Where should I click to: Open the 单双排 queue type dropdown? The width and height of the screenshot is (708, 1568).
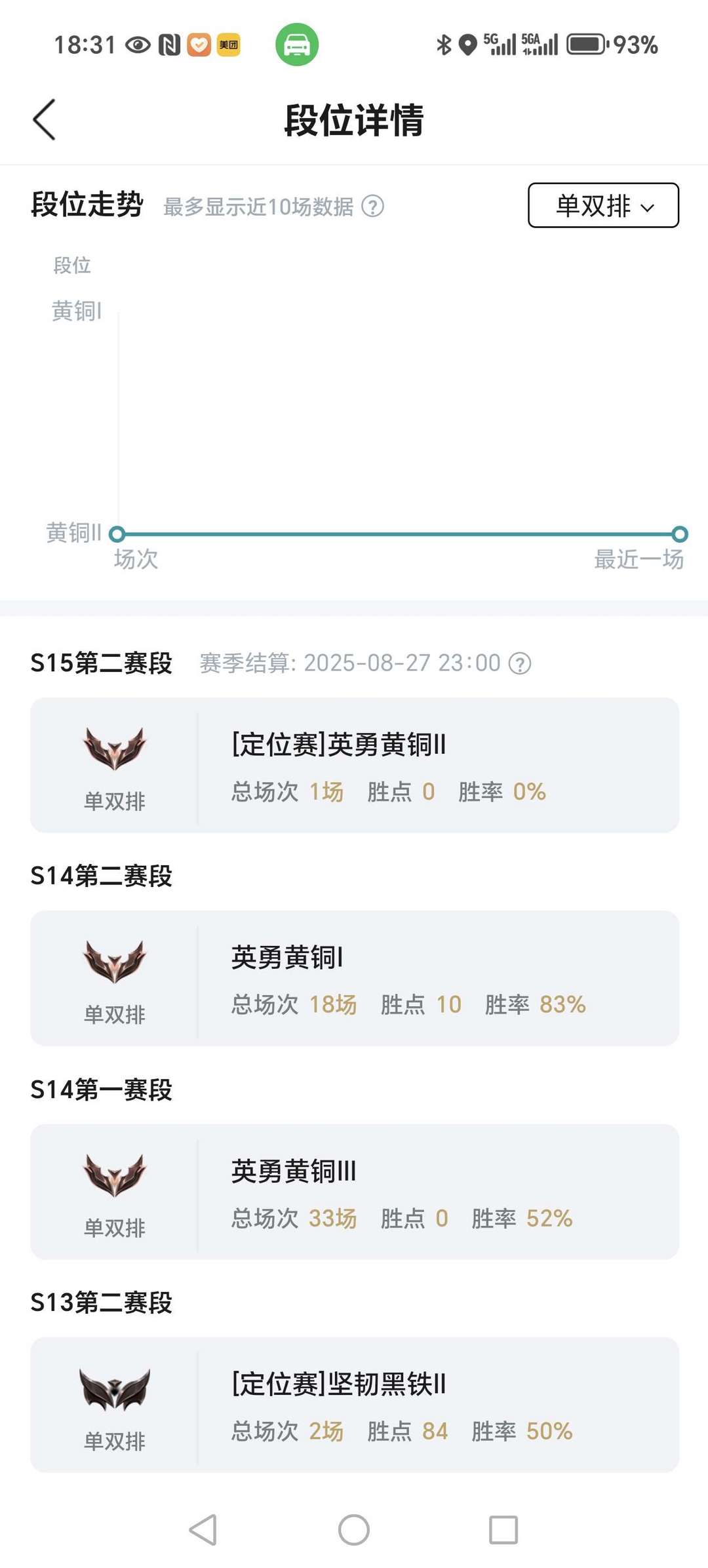[x=603, y=206]
